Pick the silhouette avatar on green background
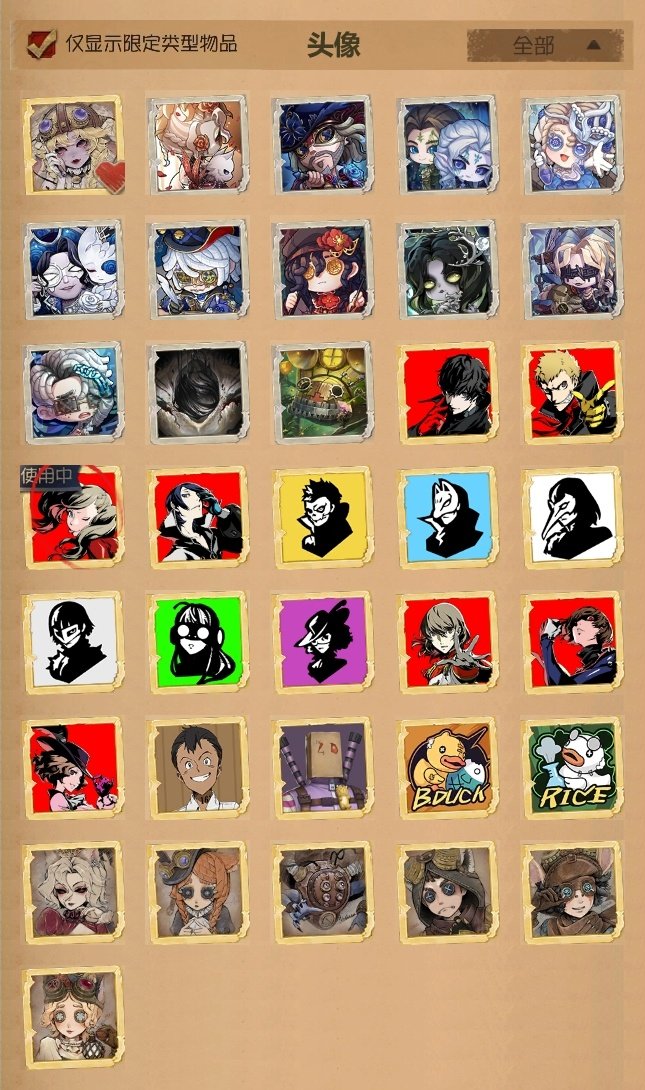645x1090 pixels. pos(198,642)
